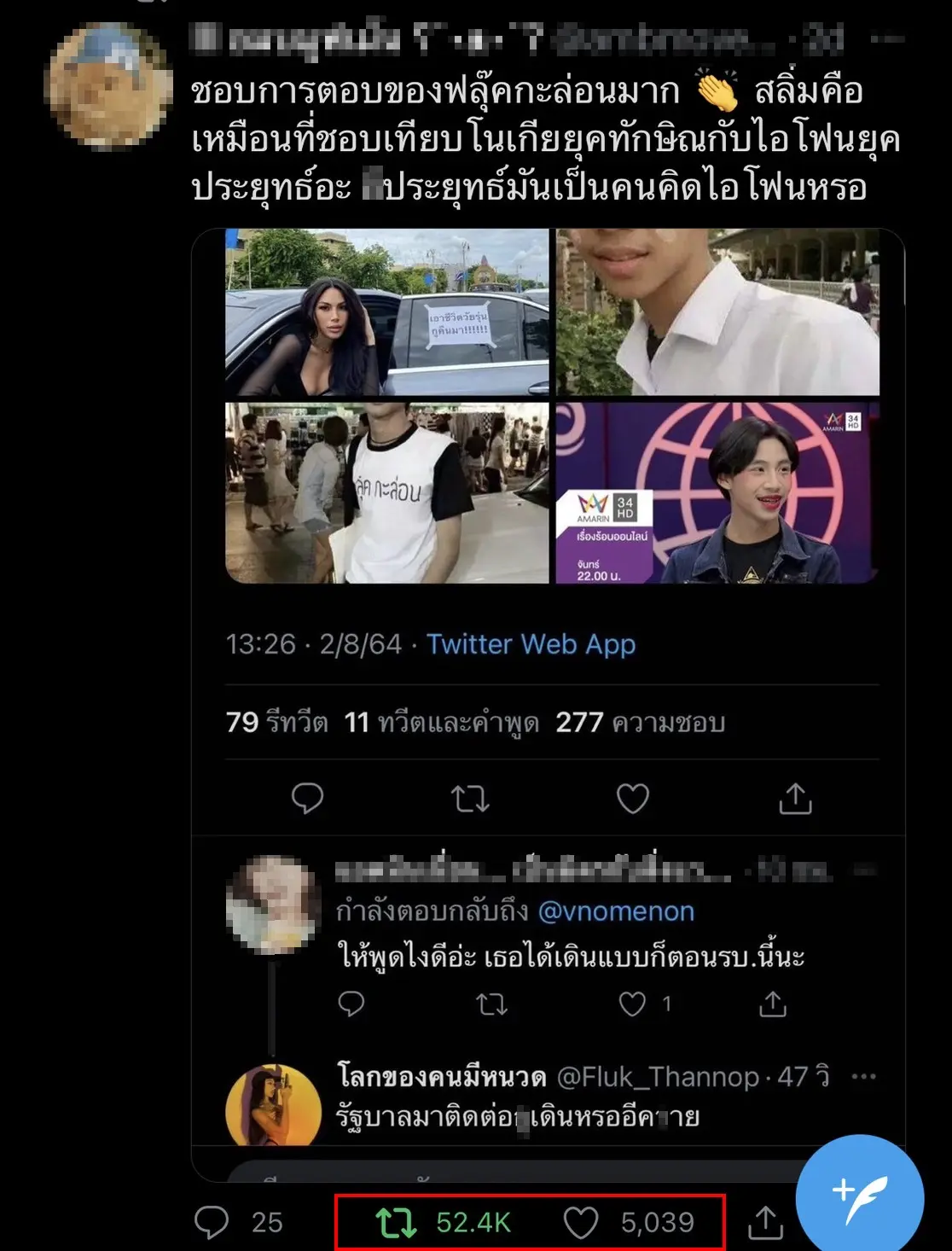Screen dimensions: 952x1251
Task: Share this tweet using the share icon
Action: pyautogui.click(x=765, y=1222)
